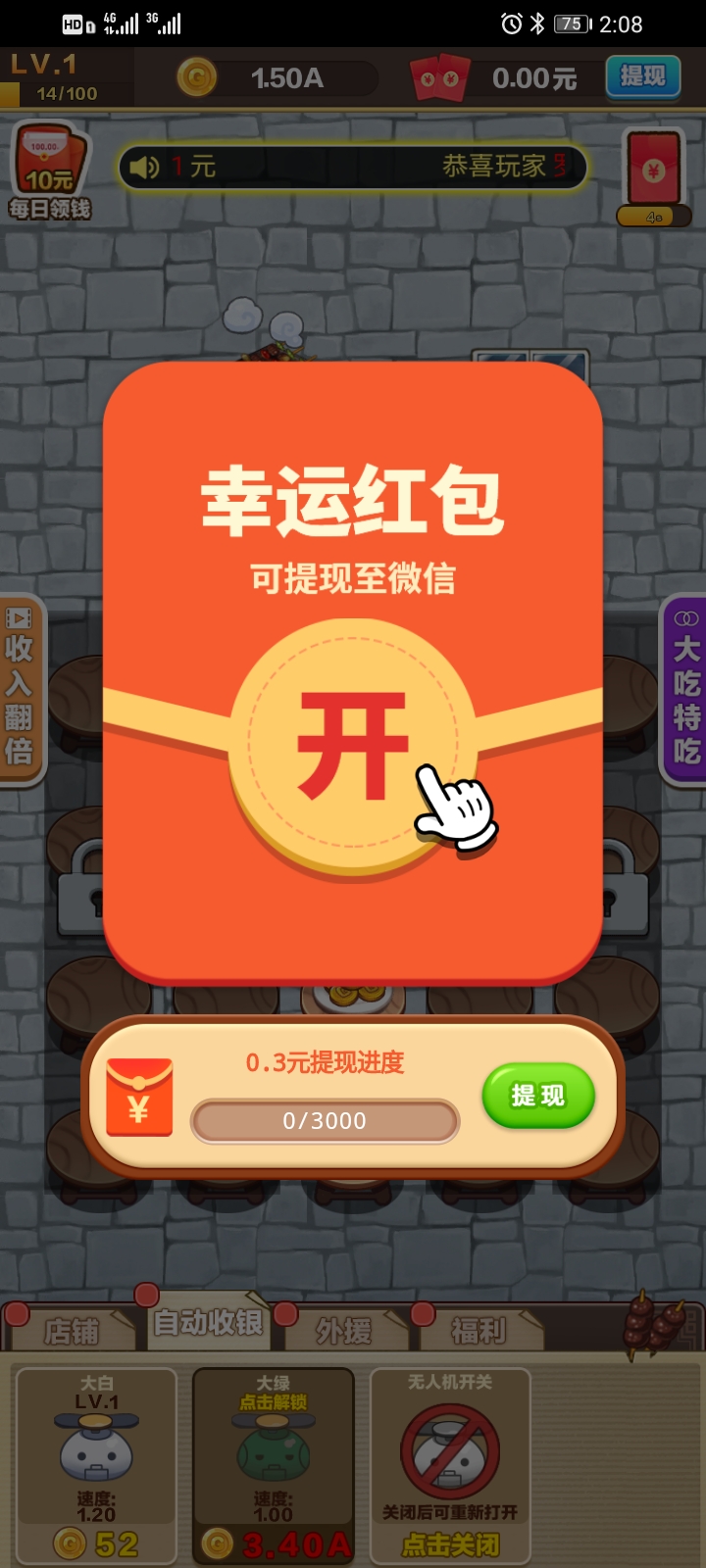Screen dimensions: 706x1568
Task: Unlock the 大绿 cashier card
Action: 274,1466
